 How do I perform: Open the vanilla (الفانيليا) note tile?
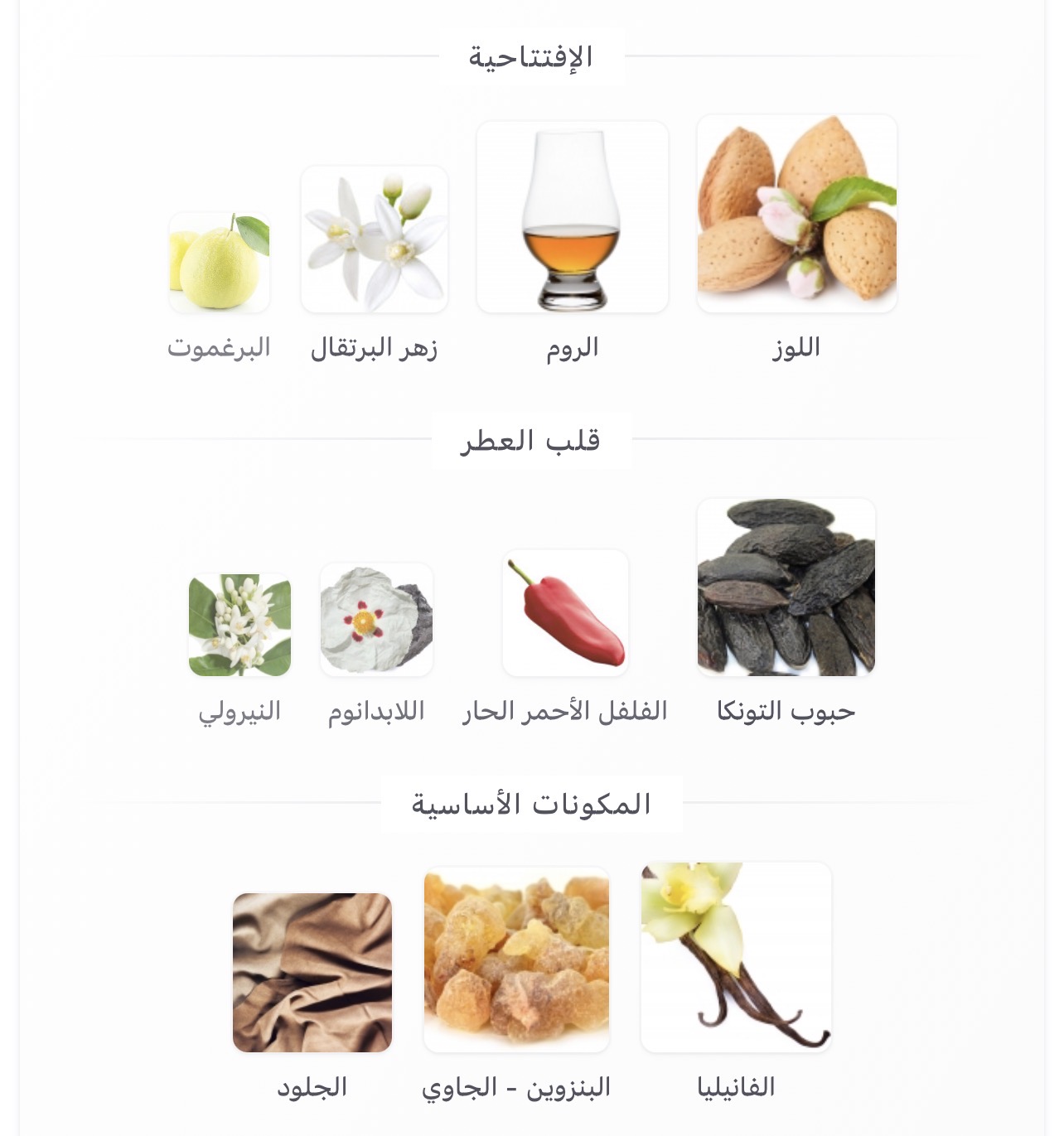[x=735, y=957]
